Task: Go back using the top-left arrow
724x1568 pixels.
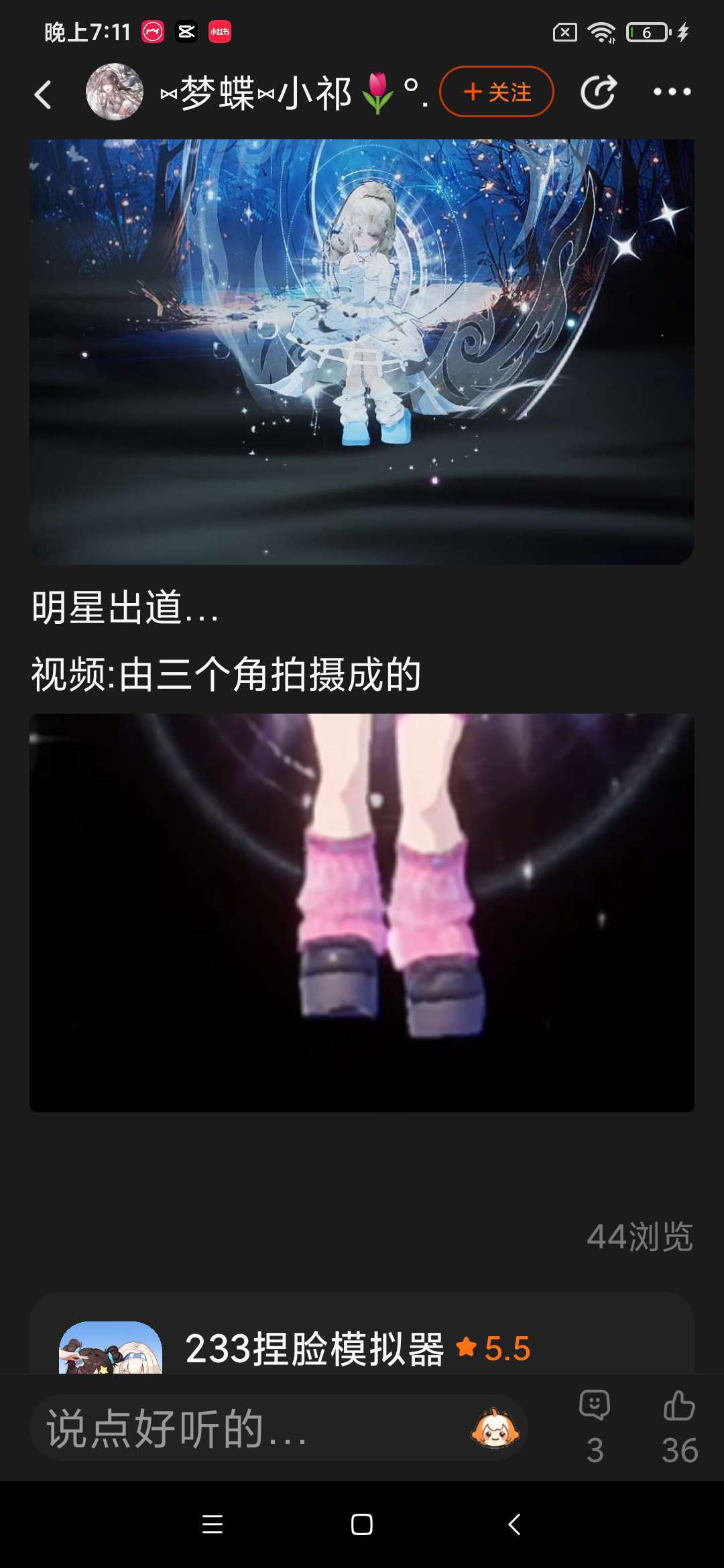Action: click(x=43, y=94)
